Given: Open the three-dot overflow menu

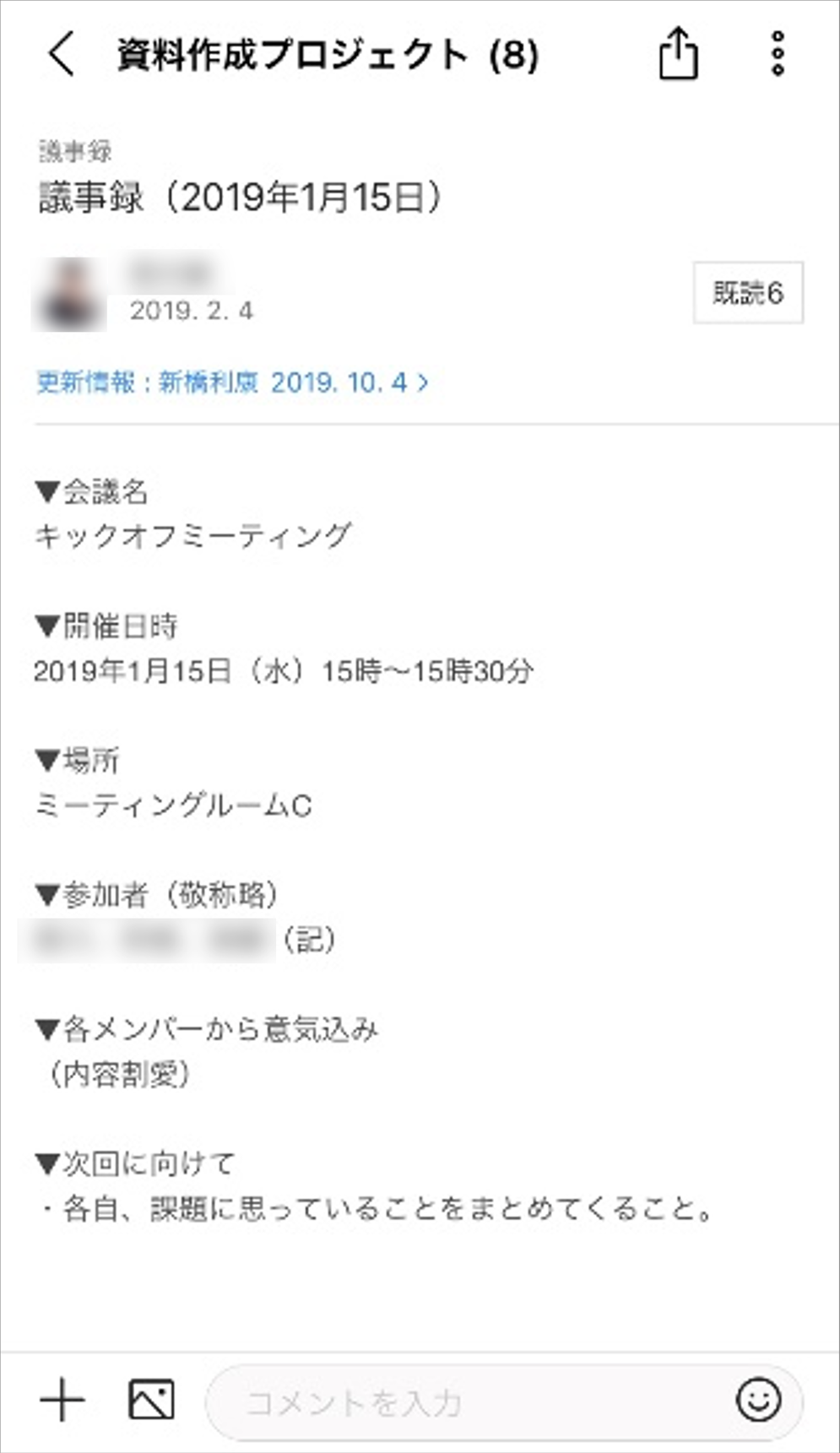Looking at the screenshot, I should [778, 54].
